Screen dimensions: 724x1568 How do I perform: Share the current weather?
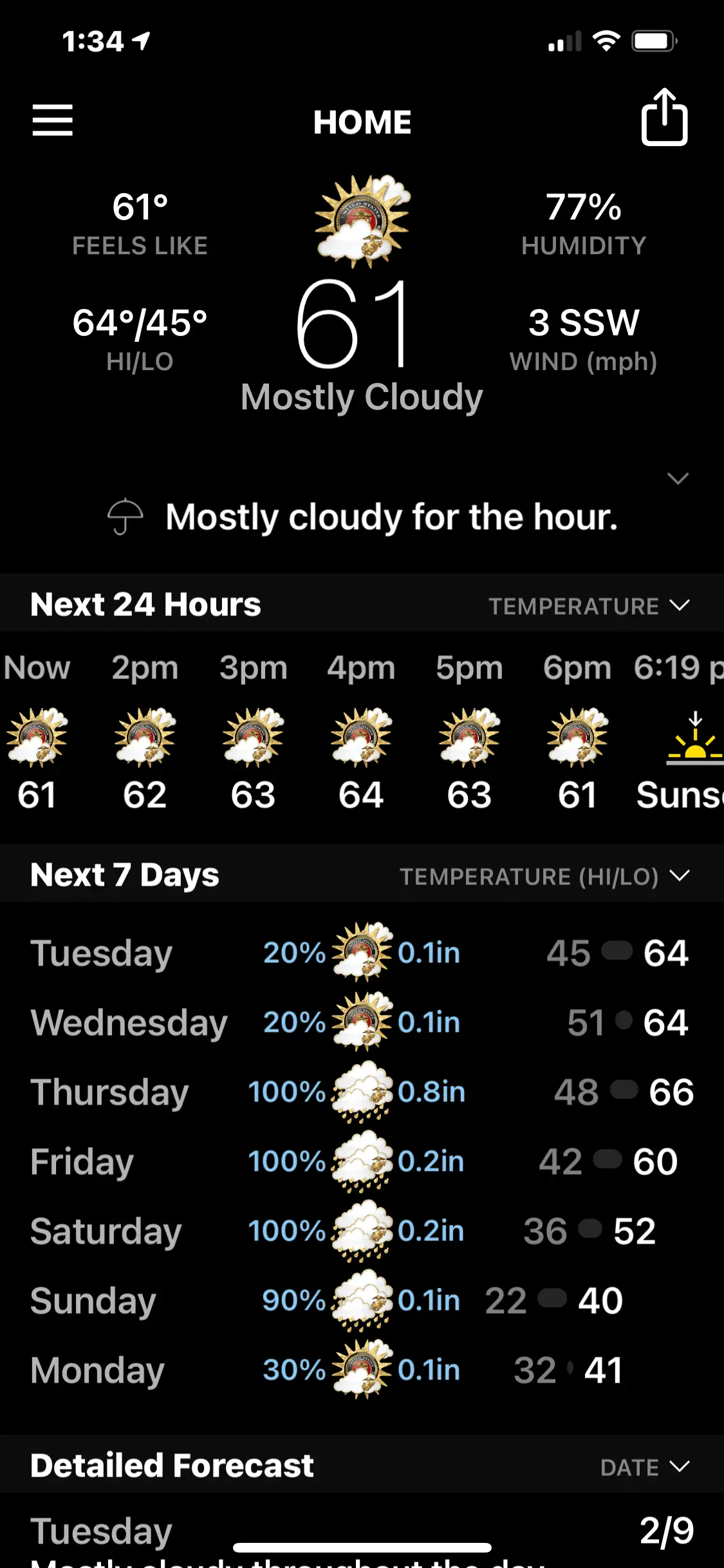(x=664, y=118)
